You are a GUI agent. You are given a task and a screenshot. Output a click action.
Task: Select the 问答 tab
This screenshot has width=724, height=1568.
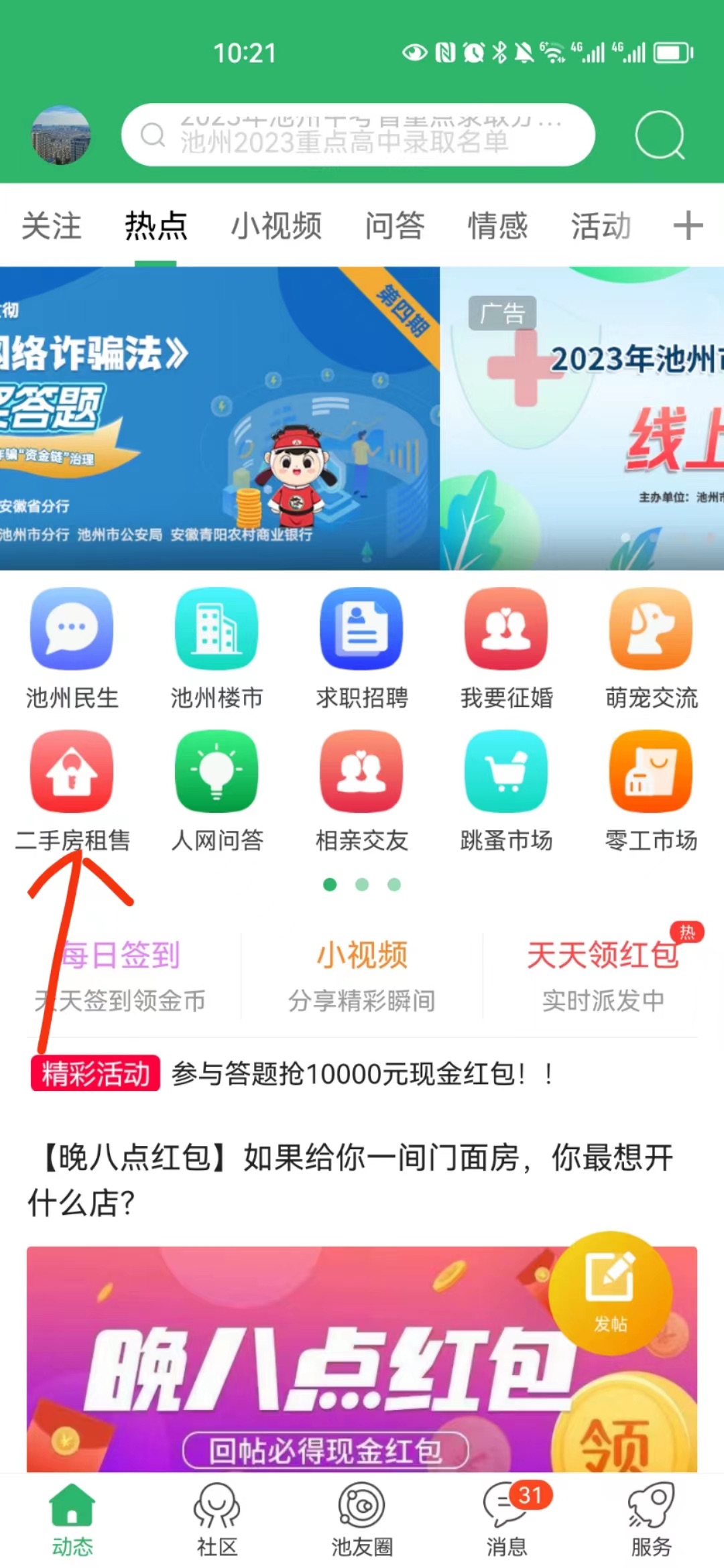click(395, 226)
